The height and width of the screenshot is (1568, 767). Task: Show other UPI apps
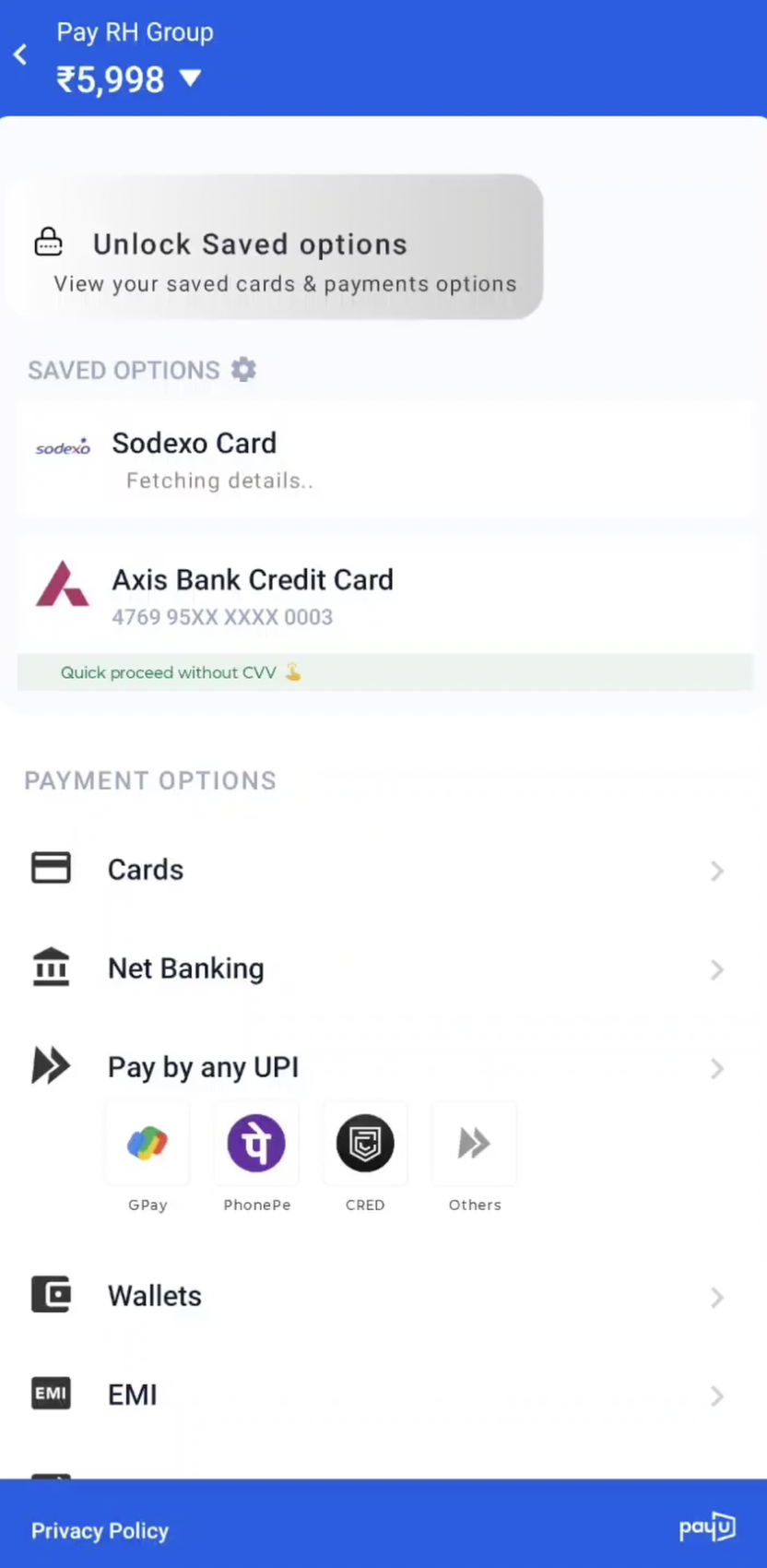pyautogui.click(x=474, y=1144)
